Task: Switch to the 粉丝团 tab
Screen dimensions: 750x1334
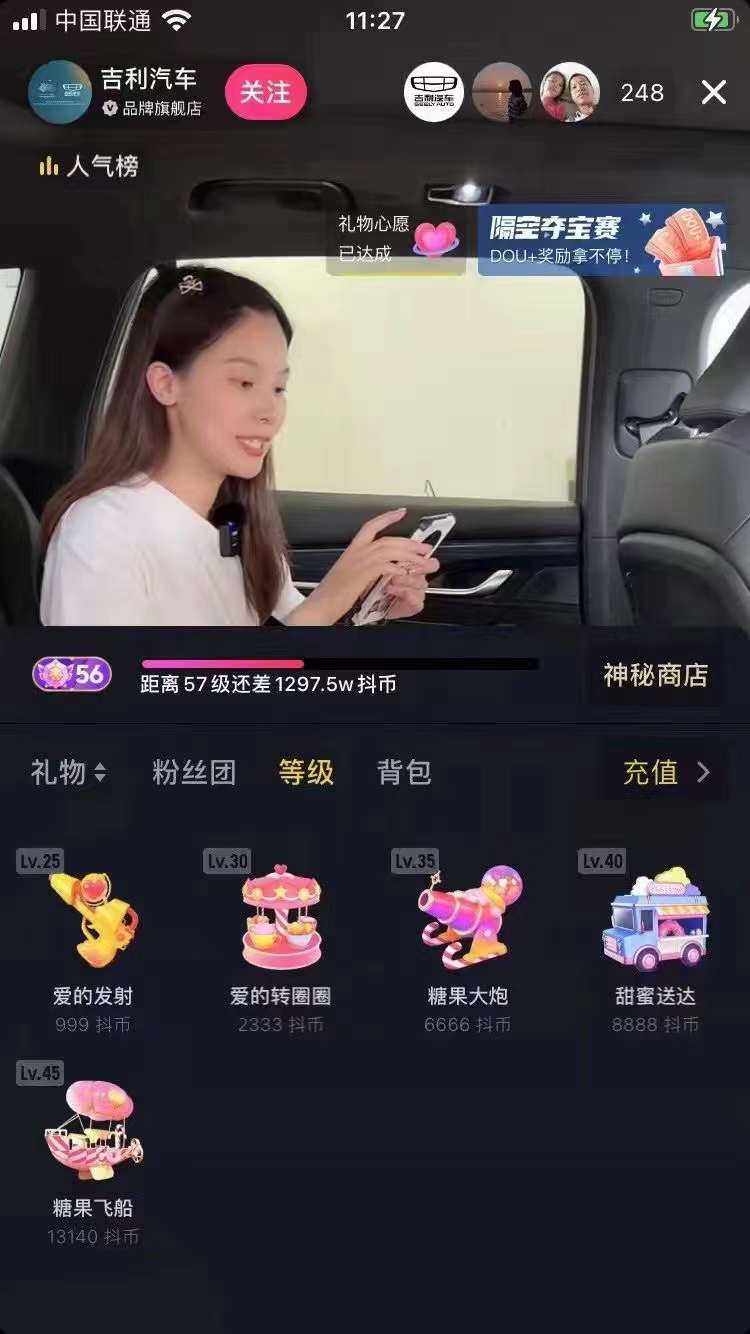Action: point(194,772)
